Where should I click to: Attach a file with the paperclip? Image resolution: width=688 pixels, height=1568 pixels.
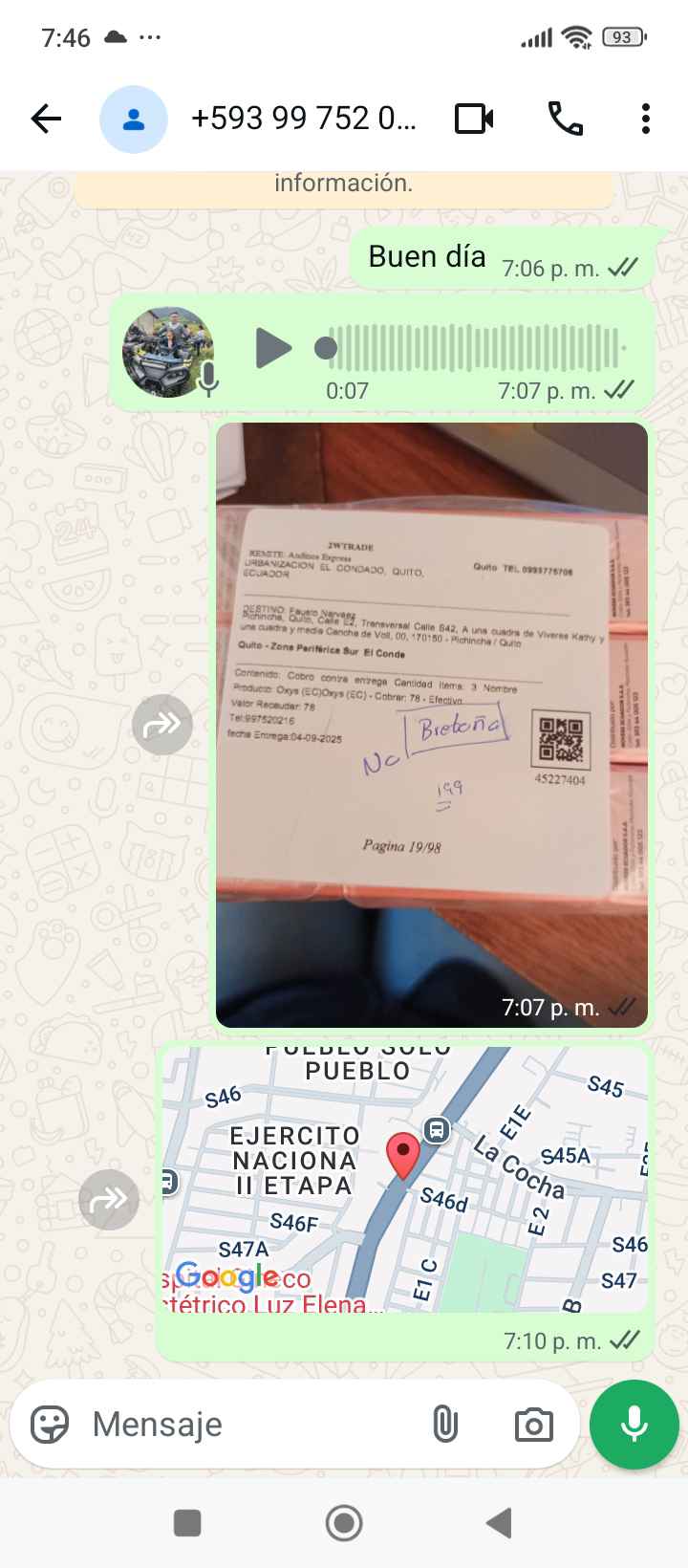pos(444,1425)
